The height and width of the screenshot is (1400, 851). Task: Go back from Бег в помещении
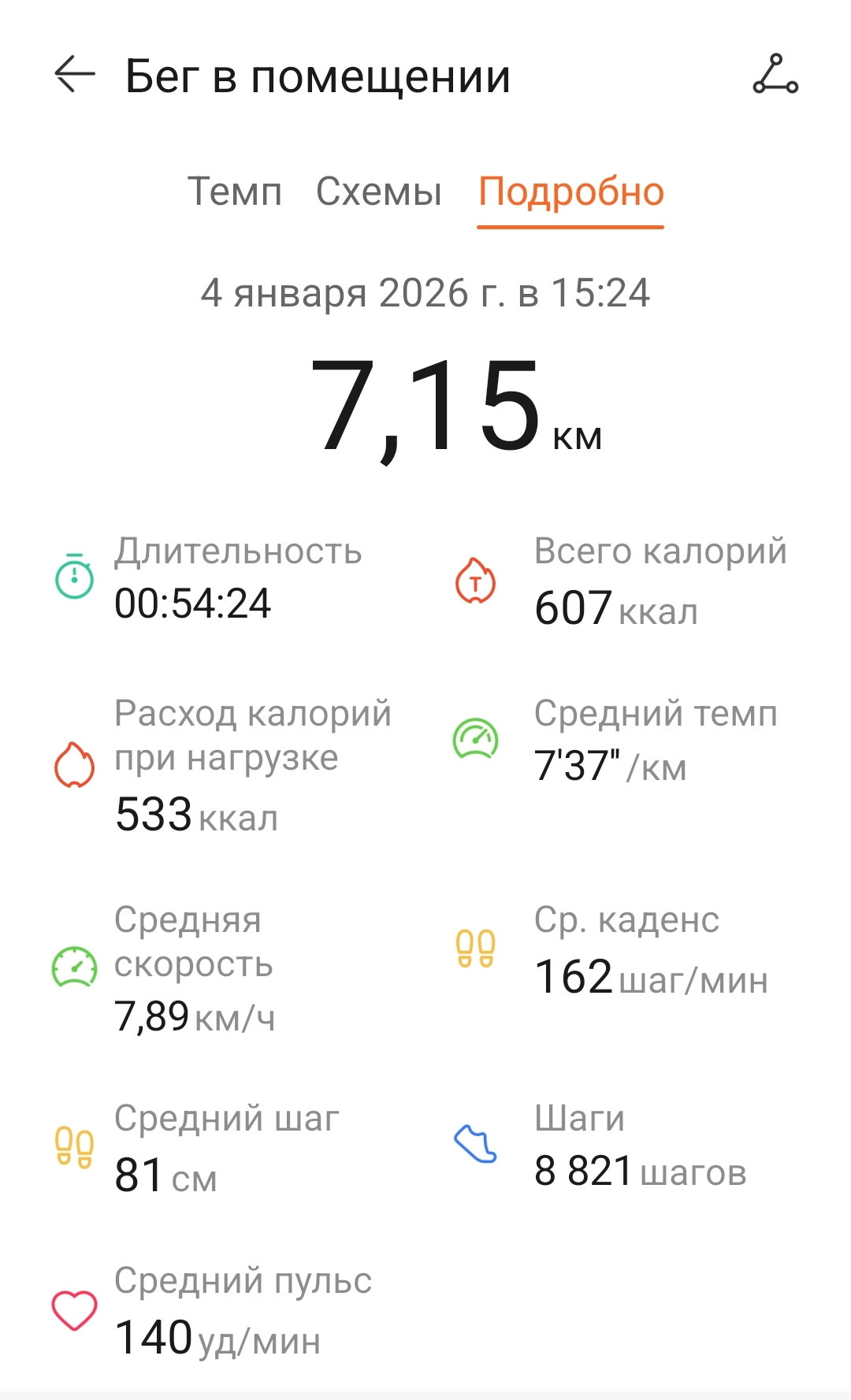click(75, 75)
